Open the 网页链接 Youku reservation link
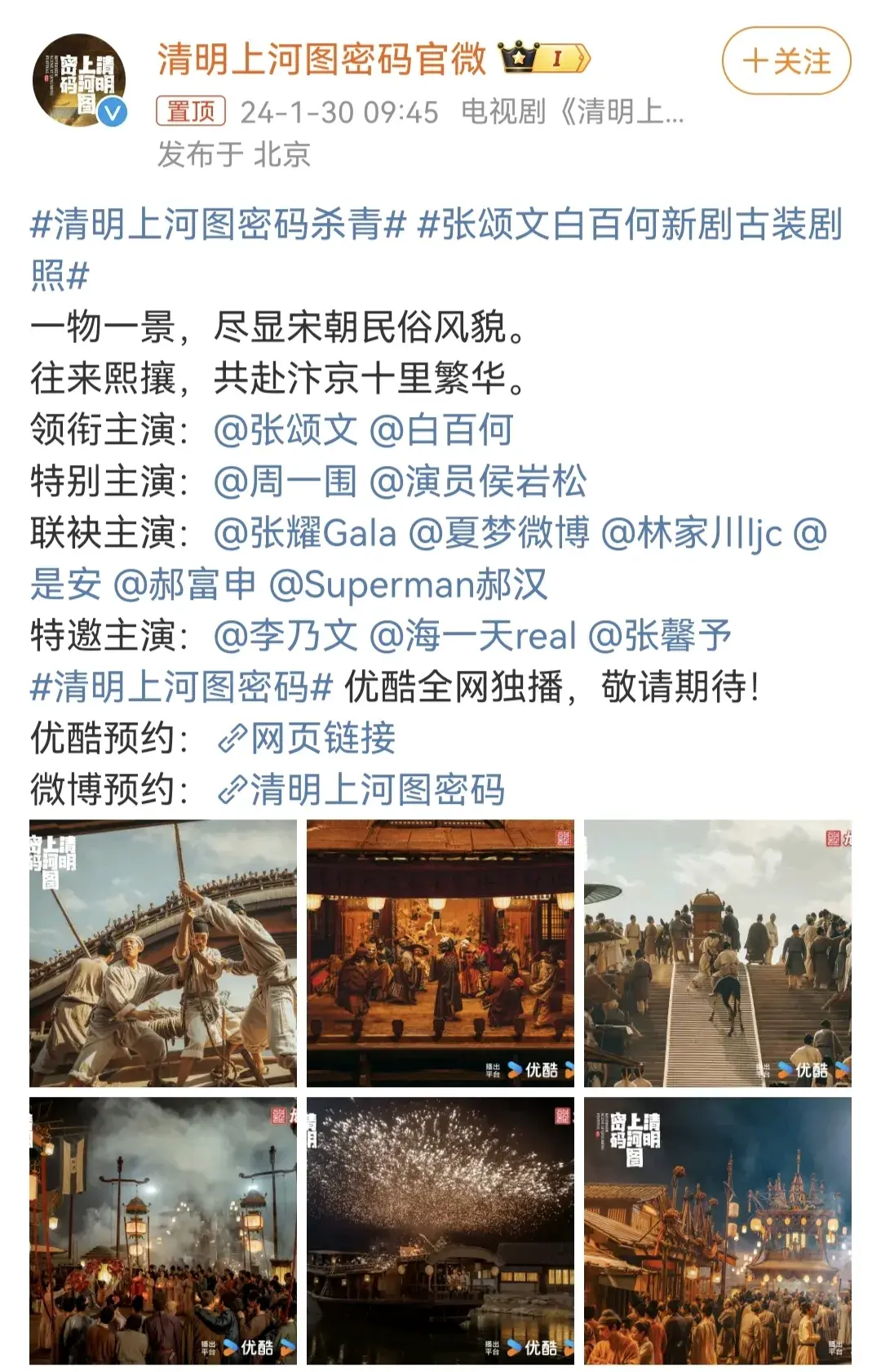 308,739
